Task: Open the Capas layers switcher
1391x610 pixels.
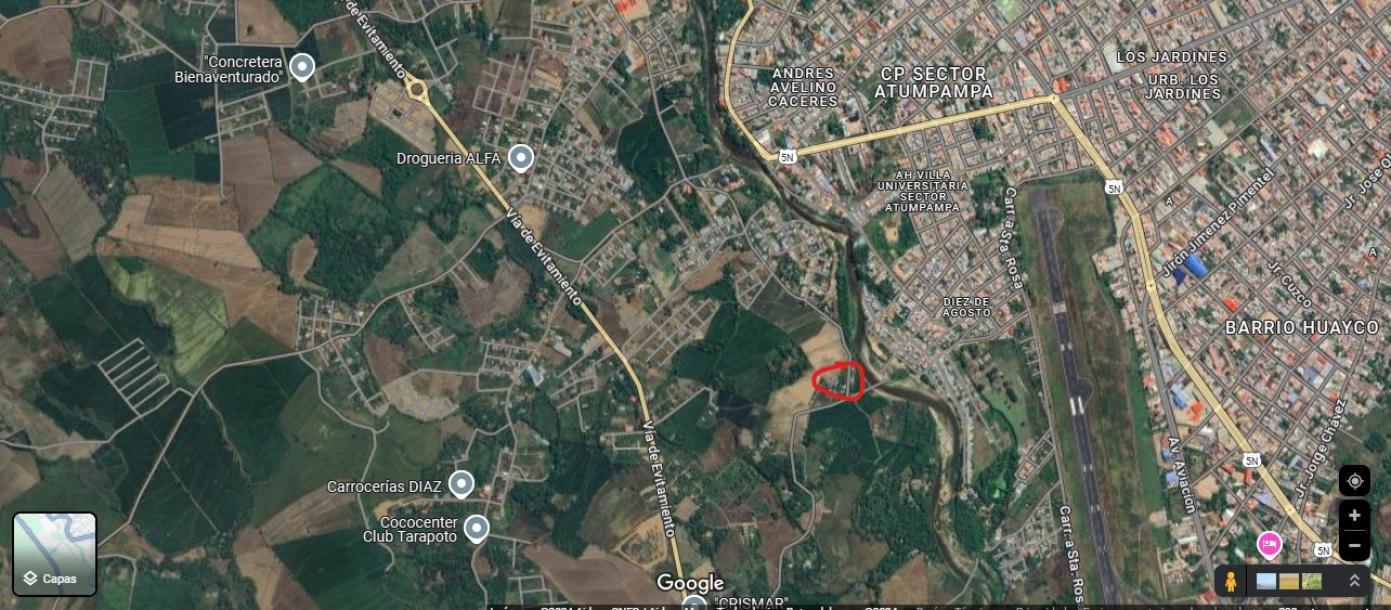Action: (x=55, y=554)
